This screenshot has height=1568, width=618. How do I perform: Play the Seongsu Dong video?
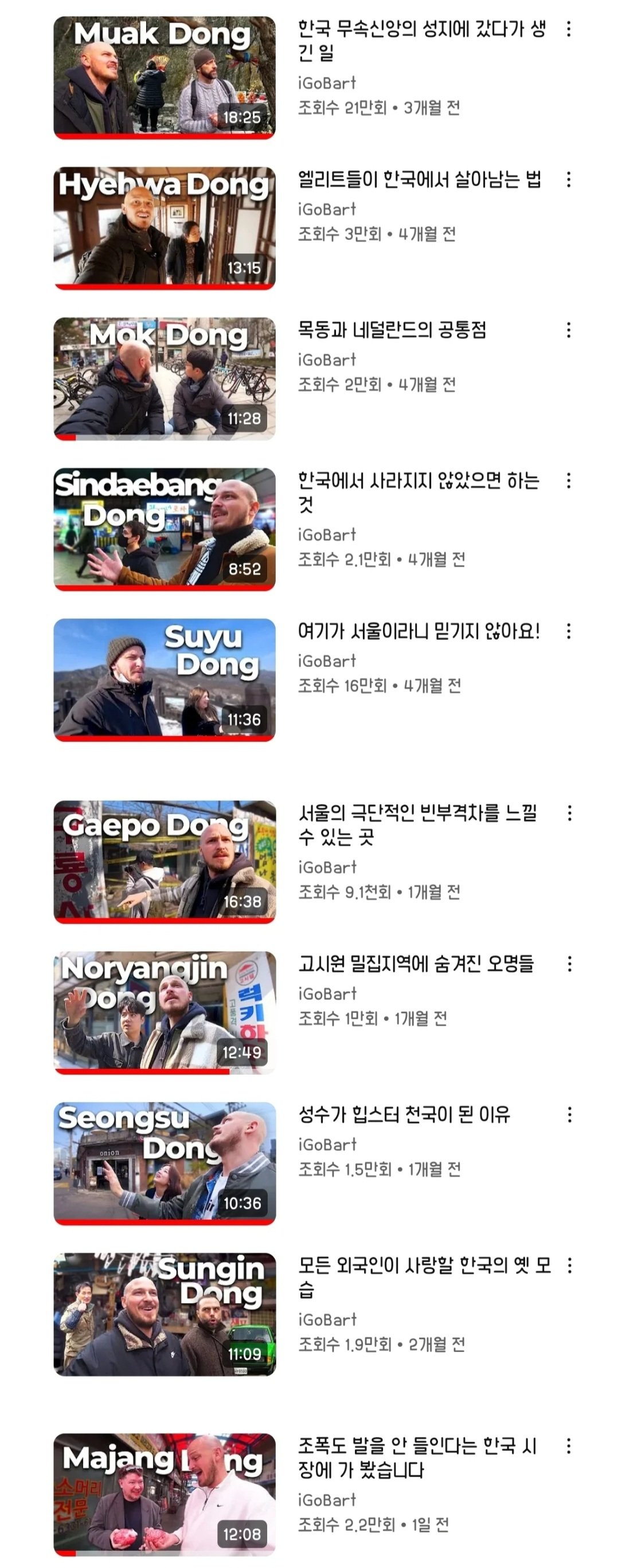[165, 1162]
